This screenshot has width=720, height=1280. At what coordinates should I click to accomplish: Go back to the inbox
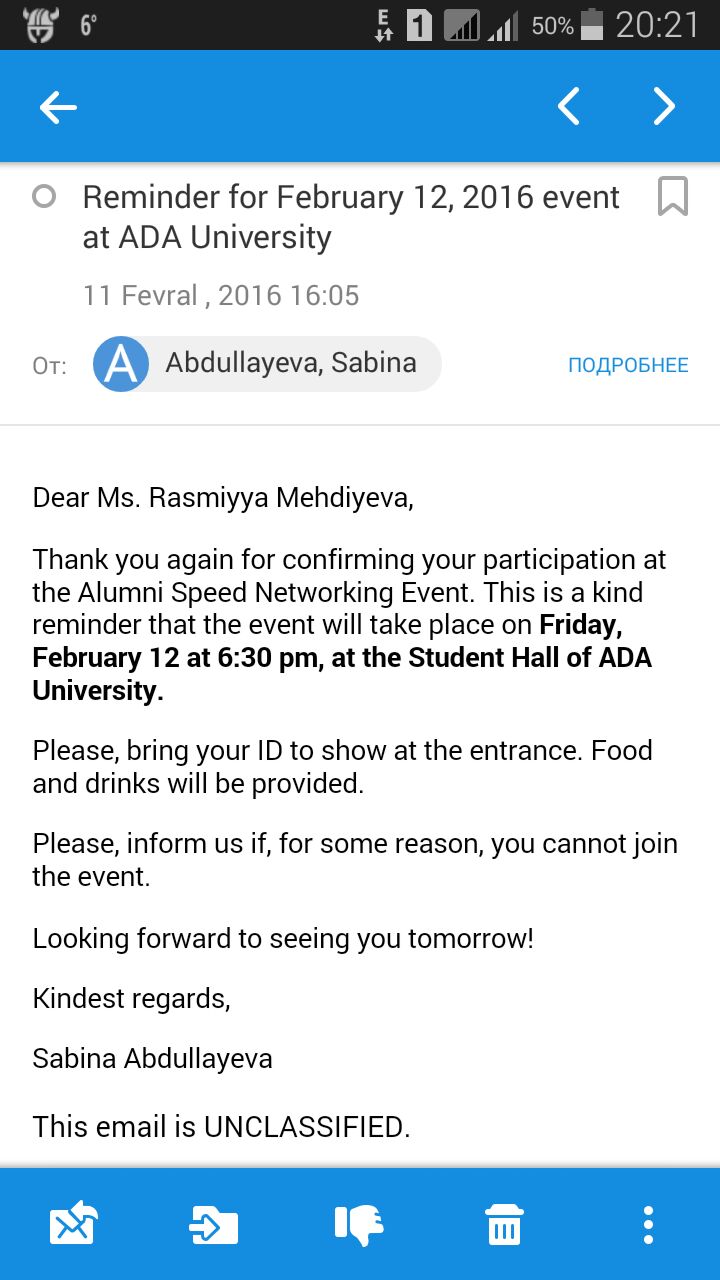click(58, 107)
